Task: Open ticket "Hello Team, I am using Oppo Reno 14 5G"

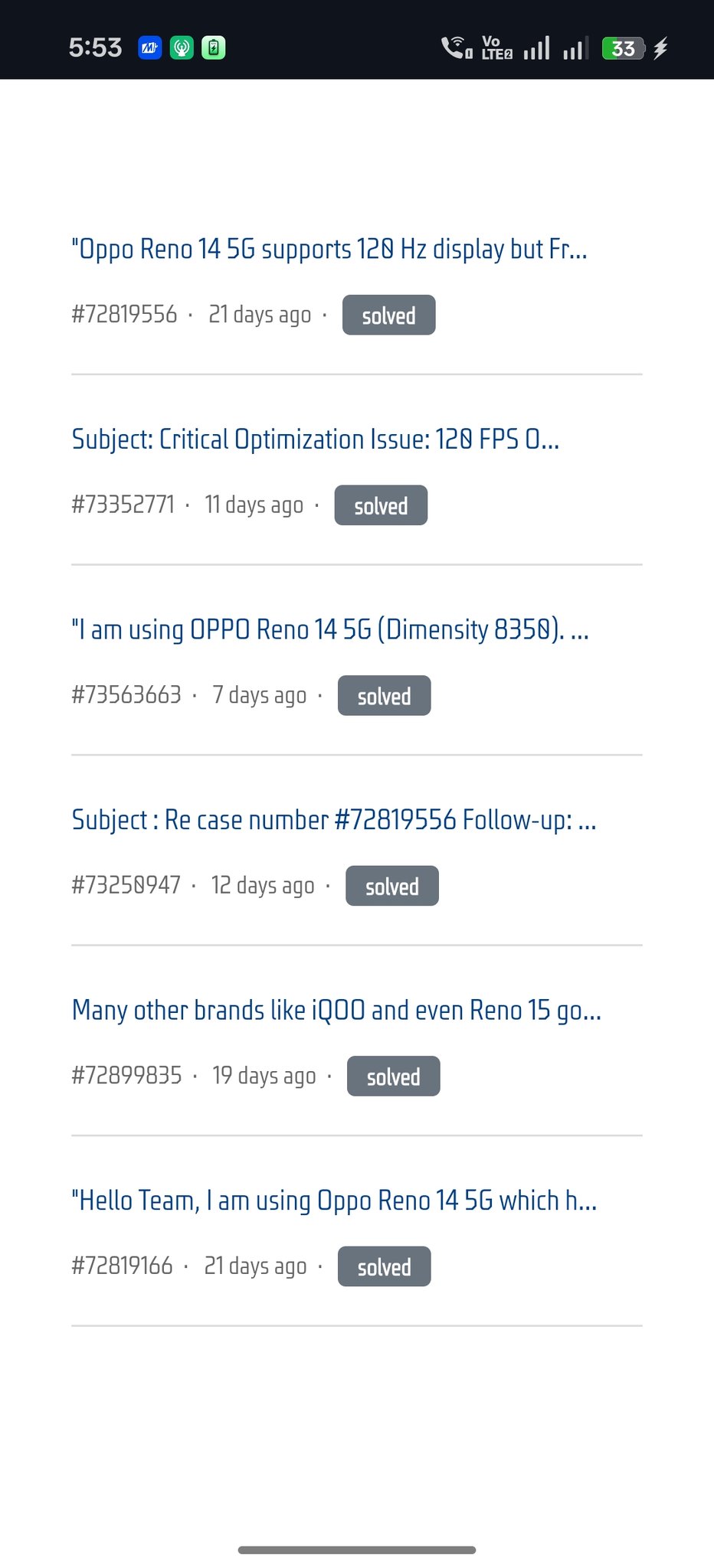Action: coord(333,1200)
